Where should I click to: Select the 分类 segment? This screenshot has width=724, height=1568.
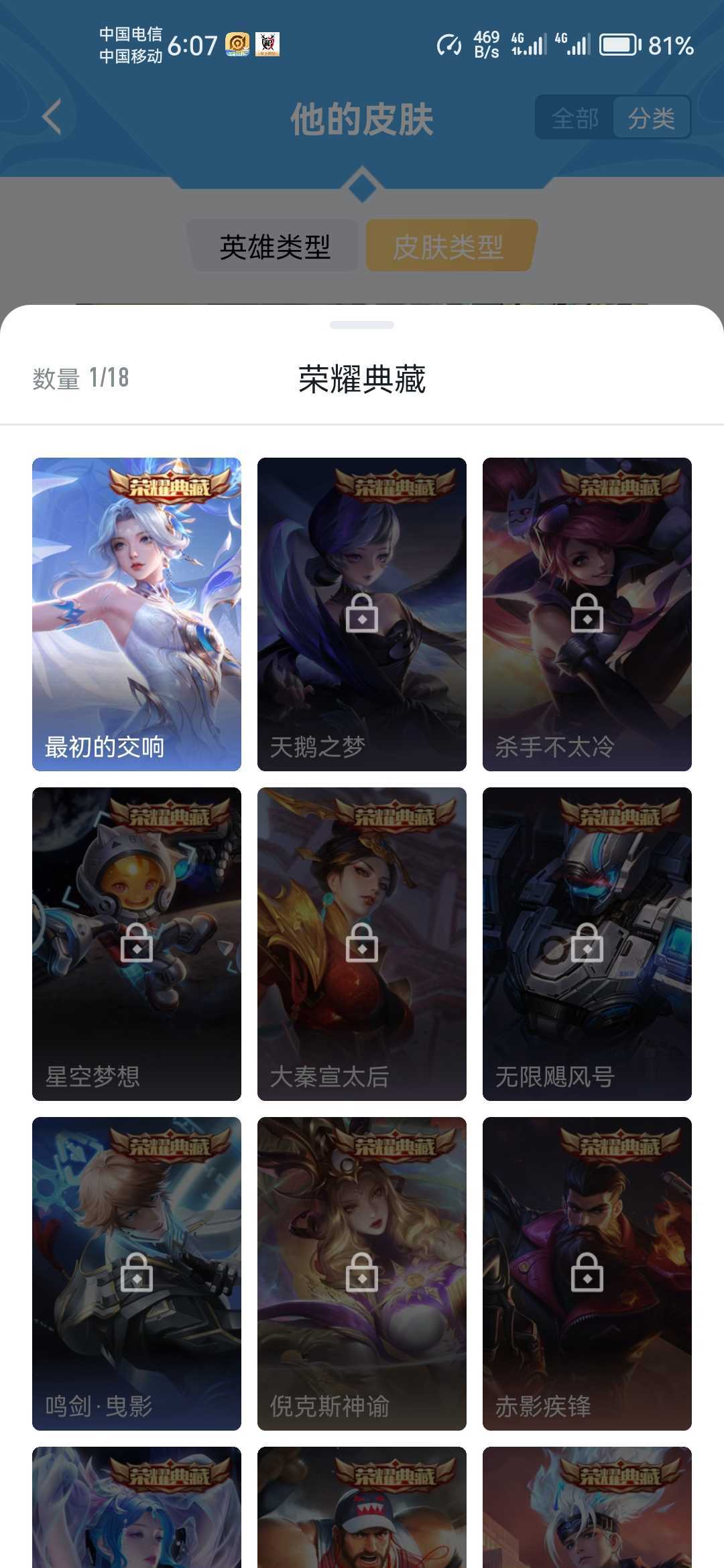tap(651, 119)
